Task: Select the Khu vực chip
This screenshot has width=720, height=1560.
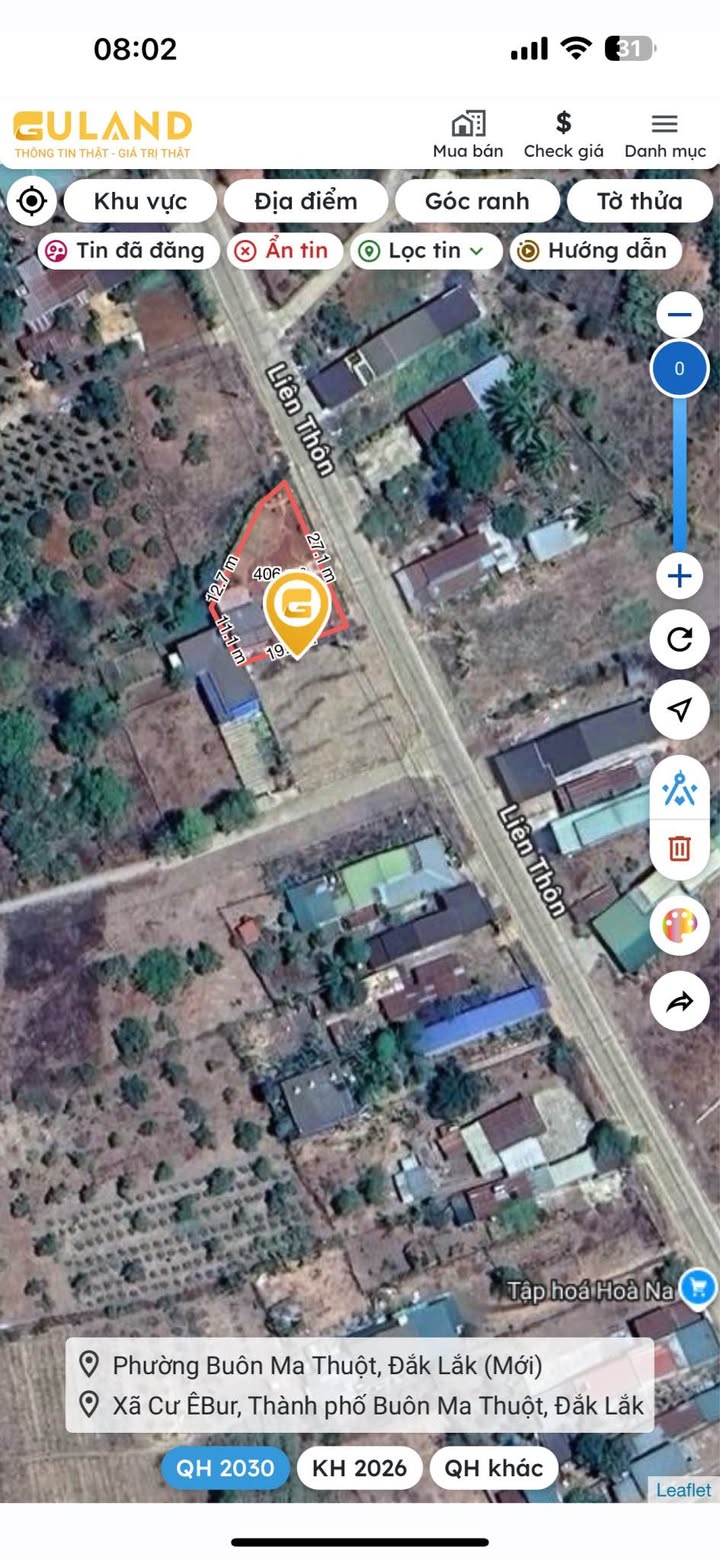Action: point(140,201)
